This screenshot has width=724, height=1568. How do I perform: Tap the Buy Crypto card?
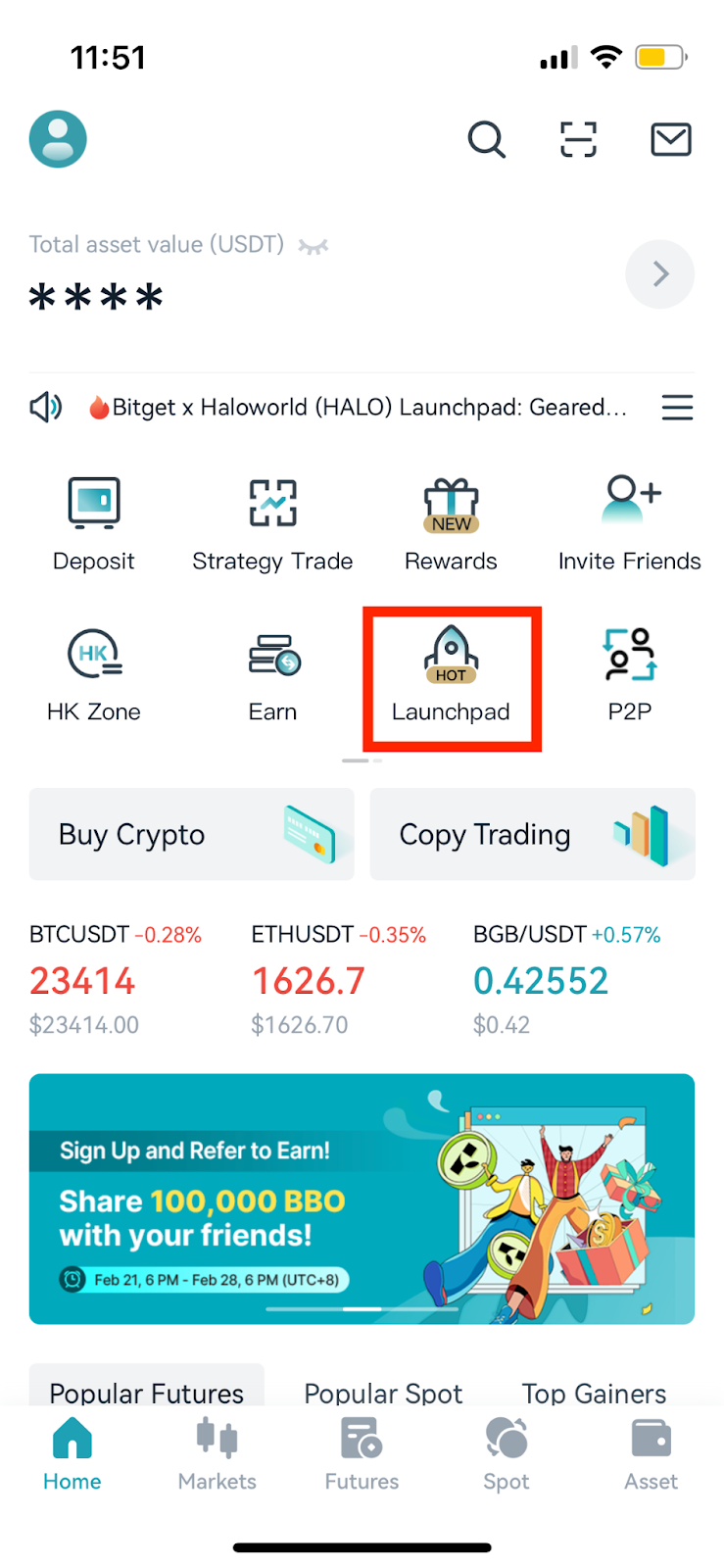pyautogui.click(x=191, y=834)
